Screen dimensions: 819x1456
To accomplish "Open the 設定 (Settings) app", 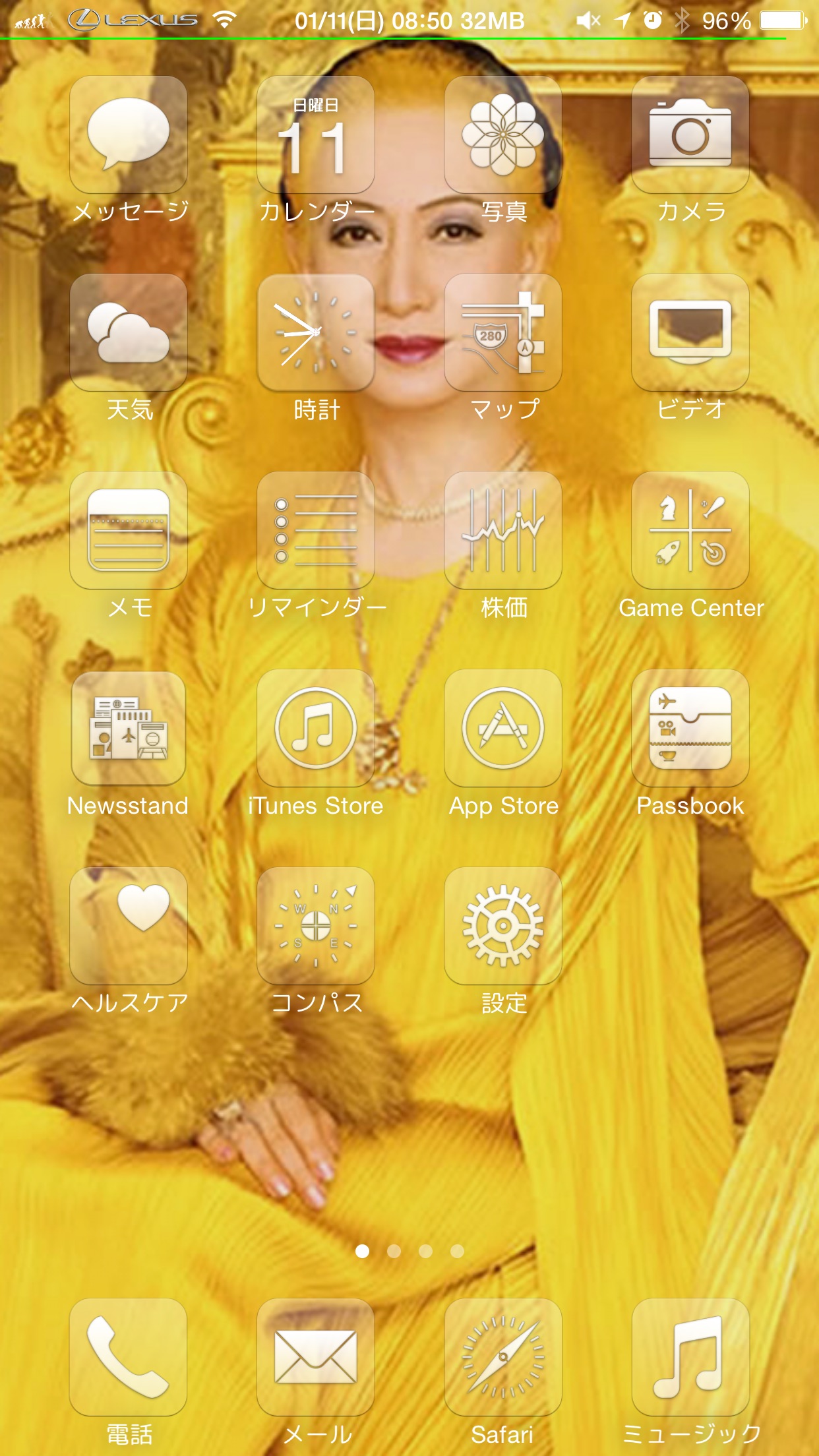I will tap(503, 926).
